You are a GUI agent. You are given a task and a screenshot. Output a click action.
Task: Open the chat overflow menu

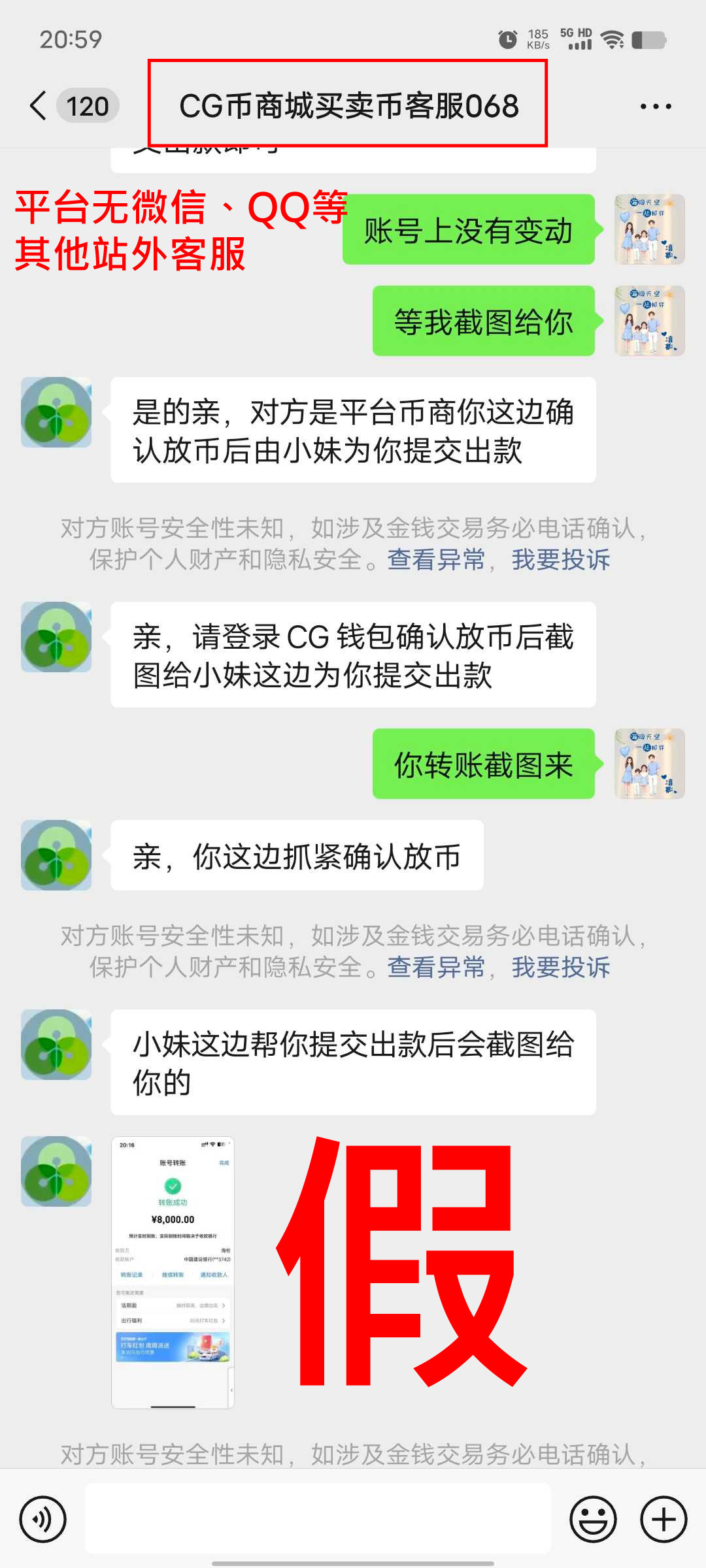pos(655,106)
